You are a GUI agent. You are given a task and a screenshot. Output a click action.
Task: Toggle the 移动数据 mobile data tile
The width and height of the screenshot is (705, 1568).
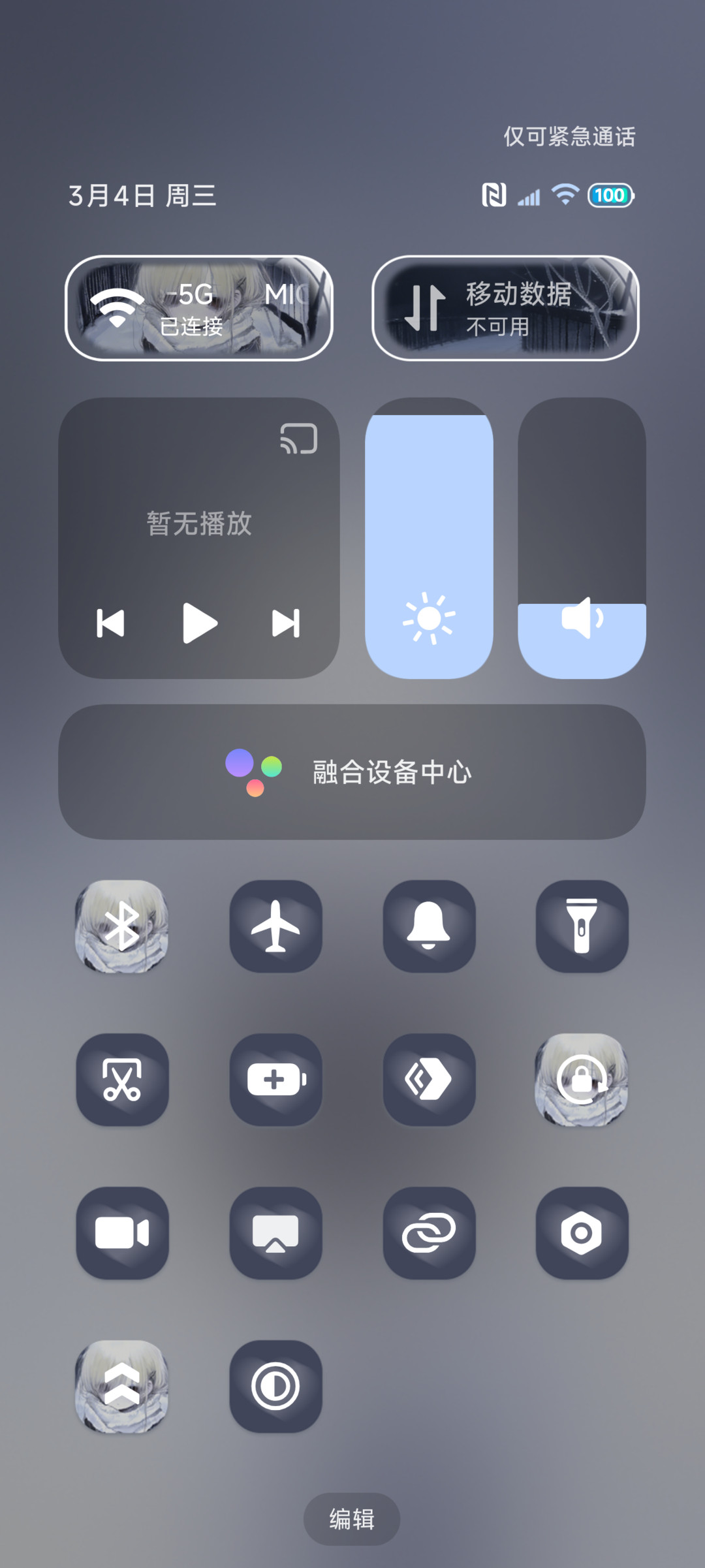(505, 307)
